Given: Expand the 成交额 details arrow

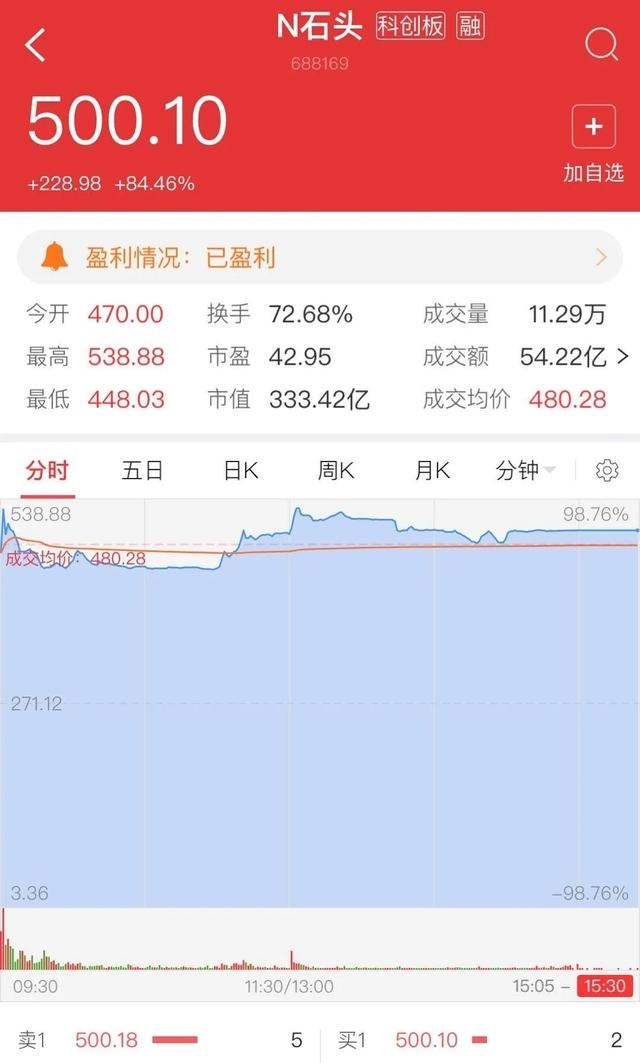Looking at the screenshot, I should pos(623,357).
